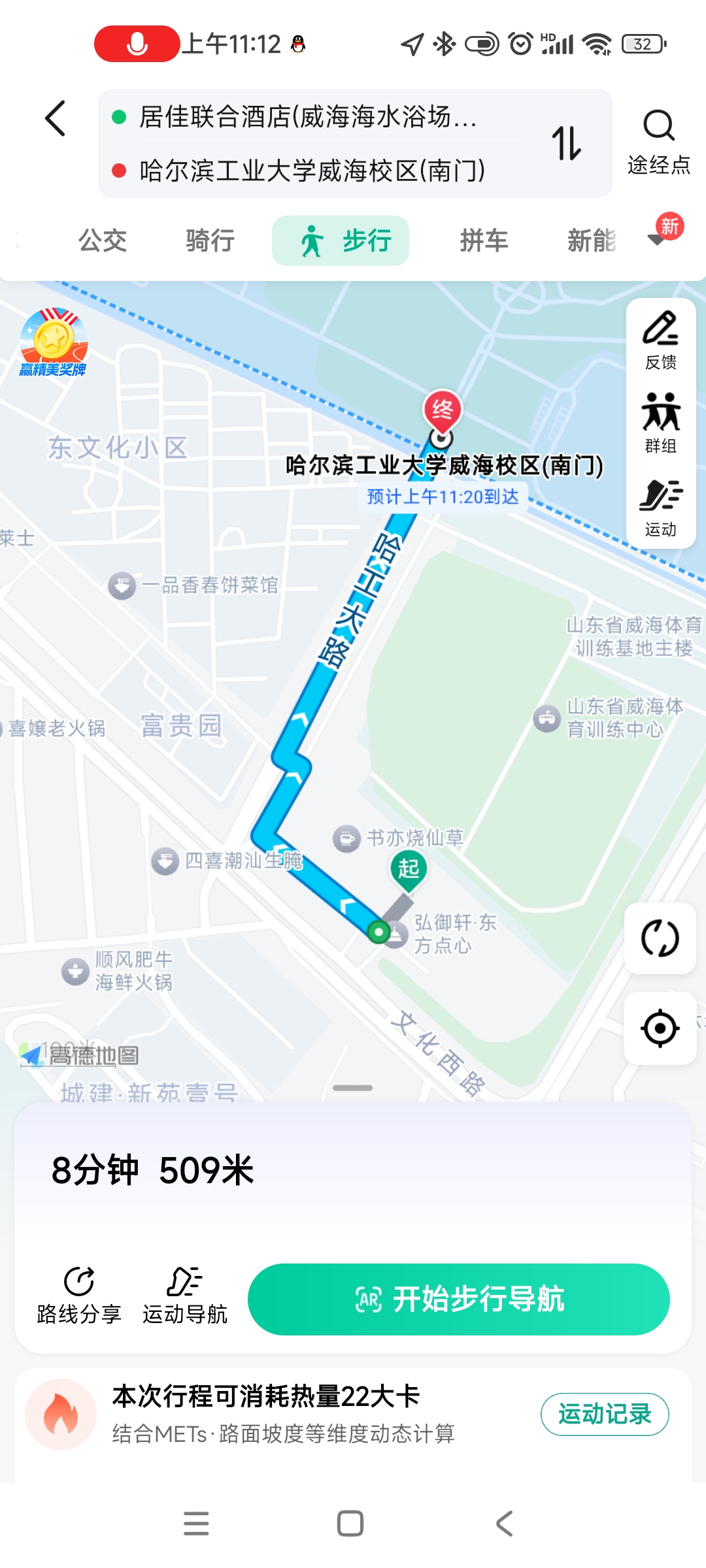Open the 运动 sport option on the map
706x1568 pixels.
[661, 507]
